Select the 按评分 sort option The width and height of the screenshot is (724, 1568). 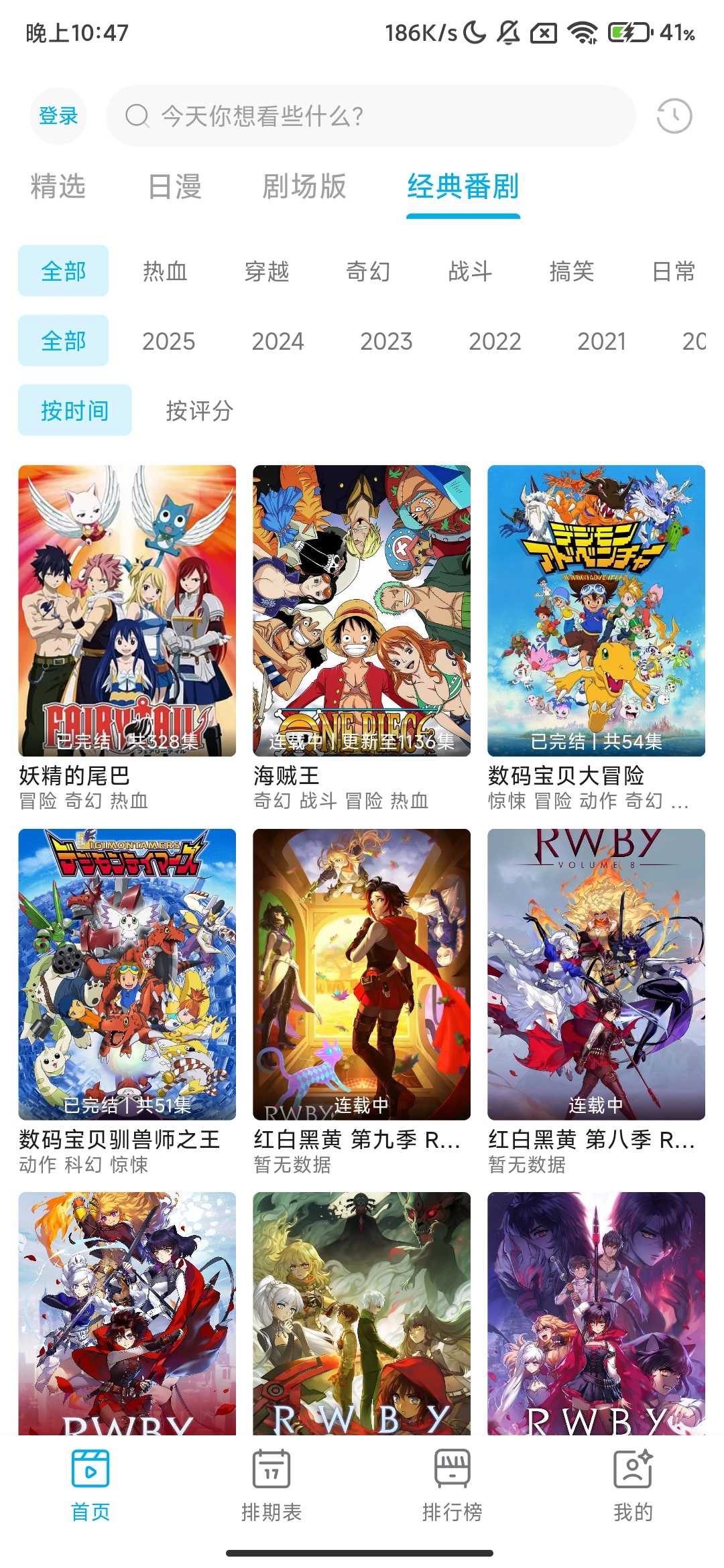(x=198, y=413)
